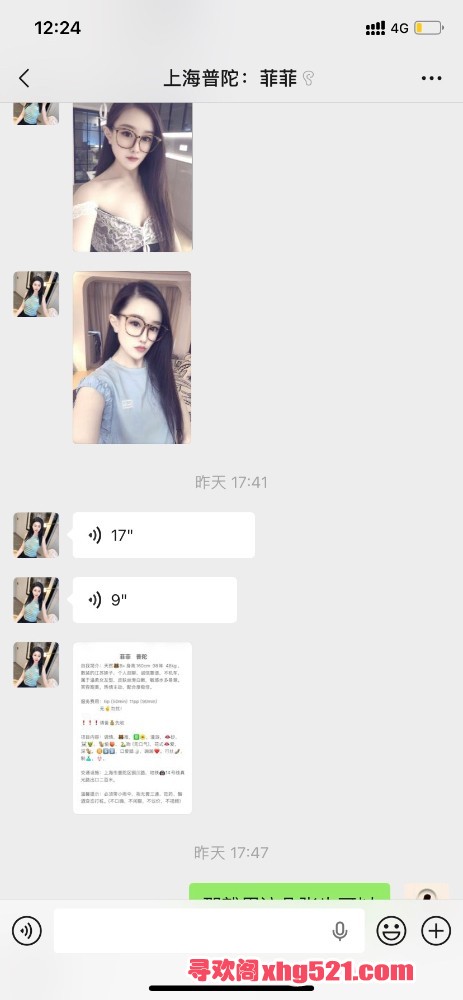Image resolution: width=463 pixels, height=1000 pixels.
Task: Switch to voice input mode
Action: (27, 931)
